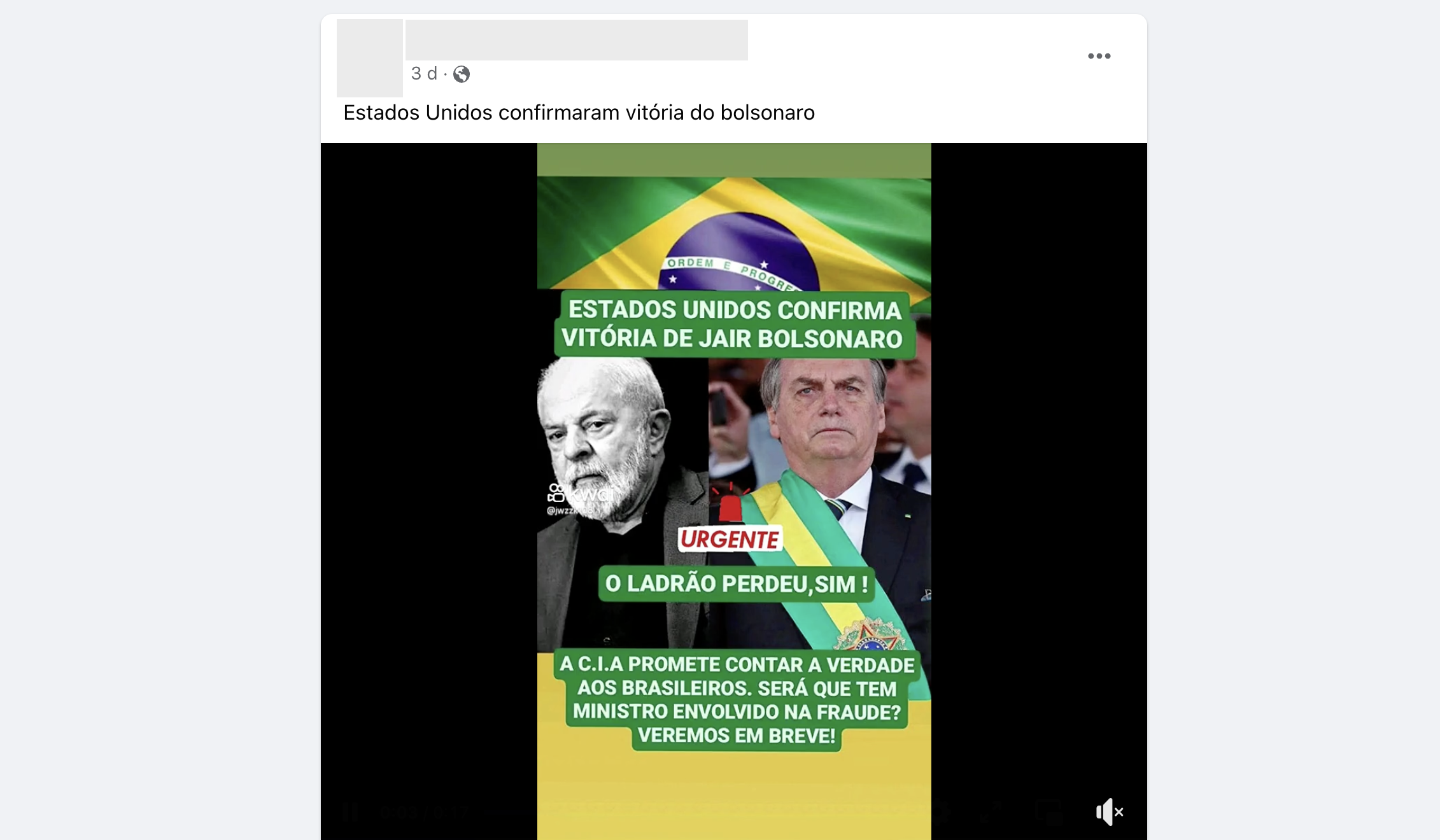Unmute the video sound
The width and height of the screenshot is (1440, 840).
pyautogui.click(x=1109, y=812)
